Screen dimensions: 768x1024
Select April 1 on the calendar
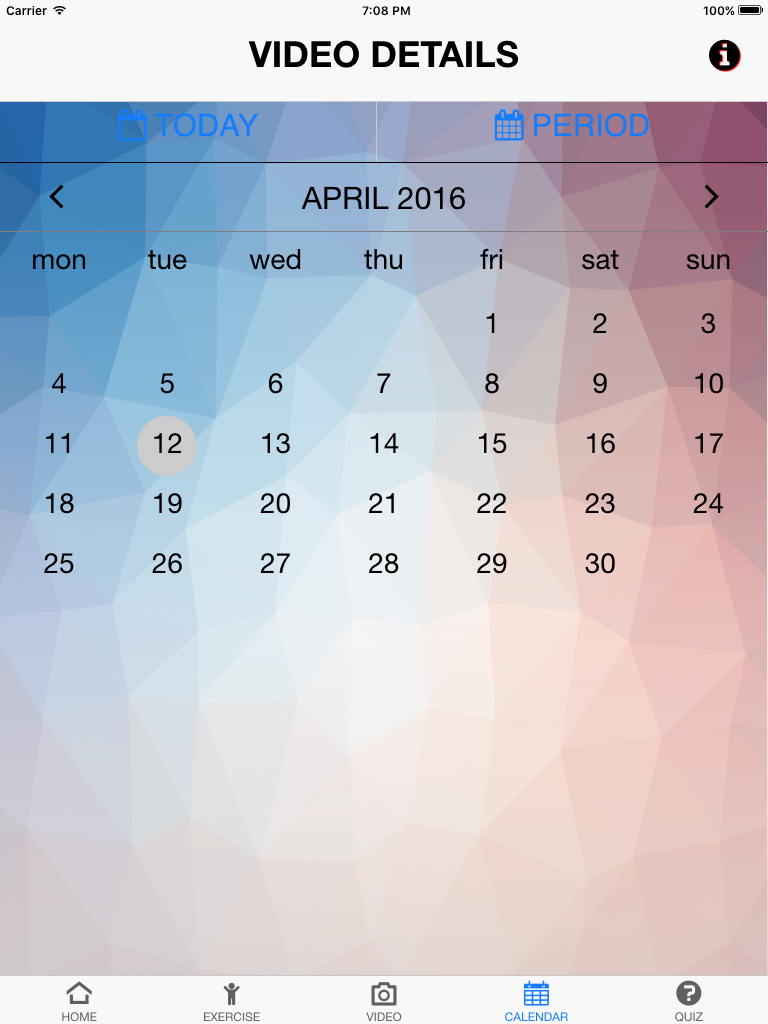click(x=492, y=323)
